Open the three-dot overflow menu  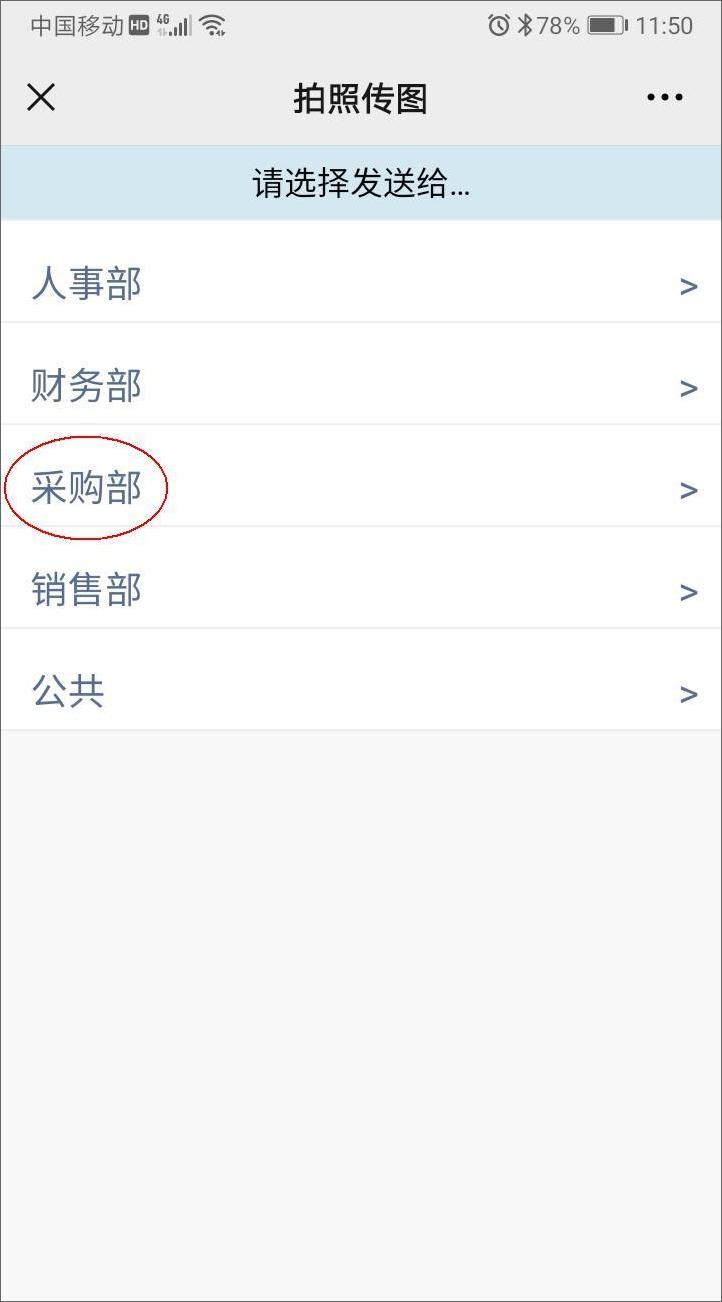(x=665, y=97)
